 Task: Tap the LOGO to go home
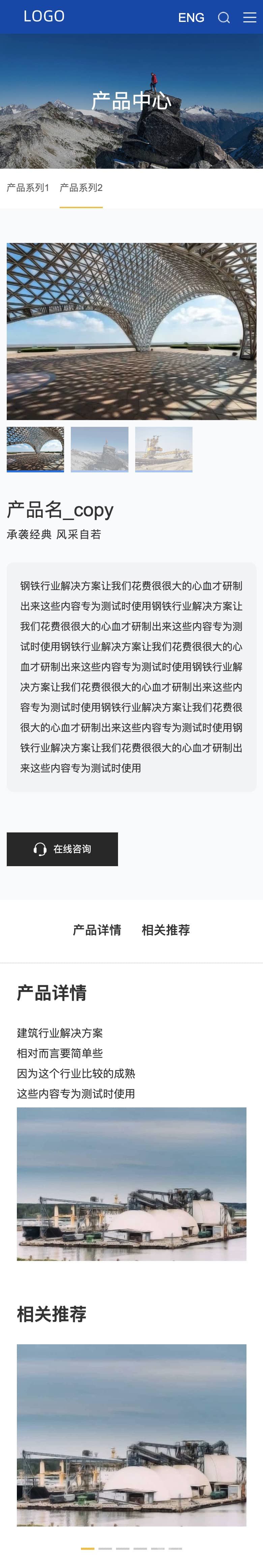pyautogui.click(x=44, y=17)
